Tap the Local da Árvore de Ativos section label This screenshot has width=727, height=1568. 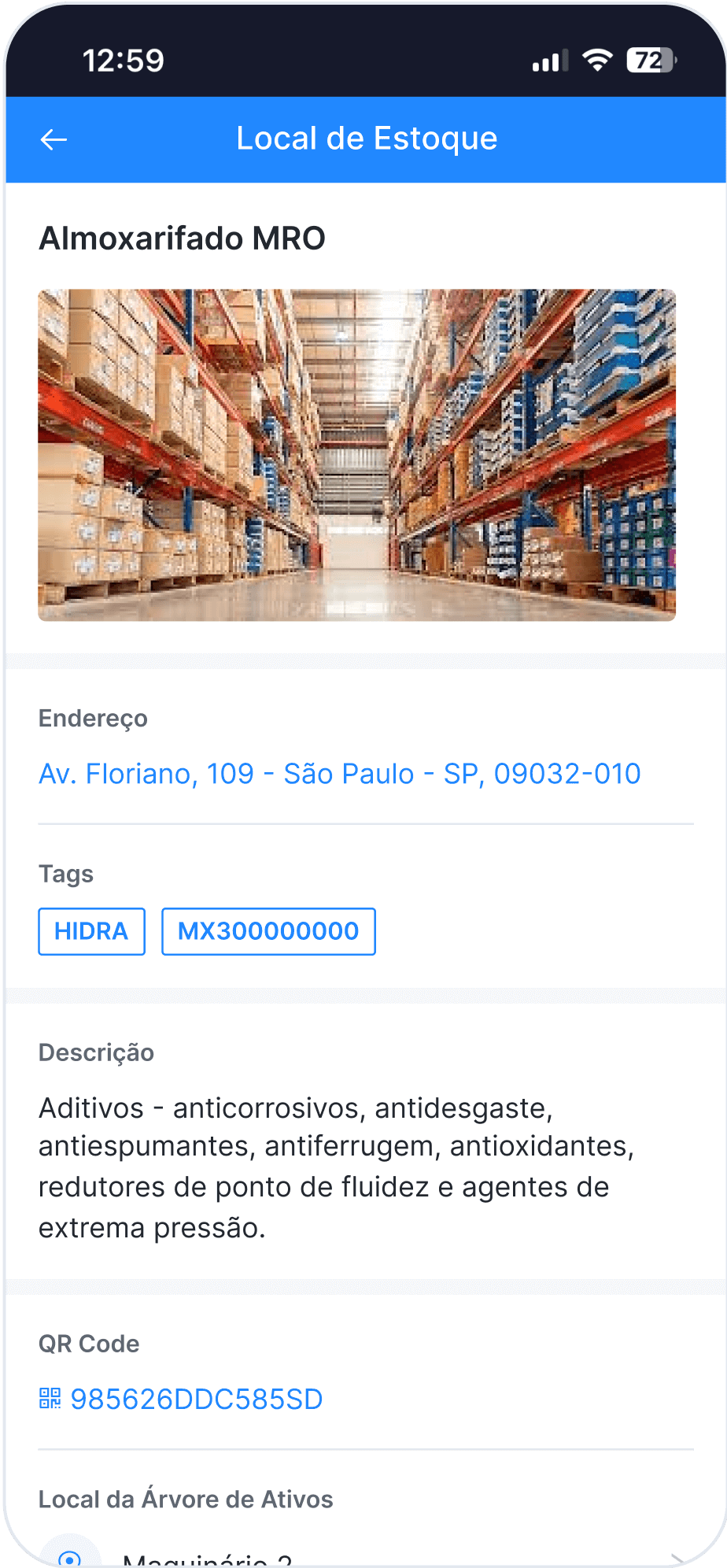(186, 1498)
